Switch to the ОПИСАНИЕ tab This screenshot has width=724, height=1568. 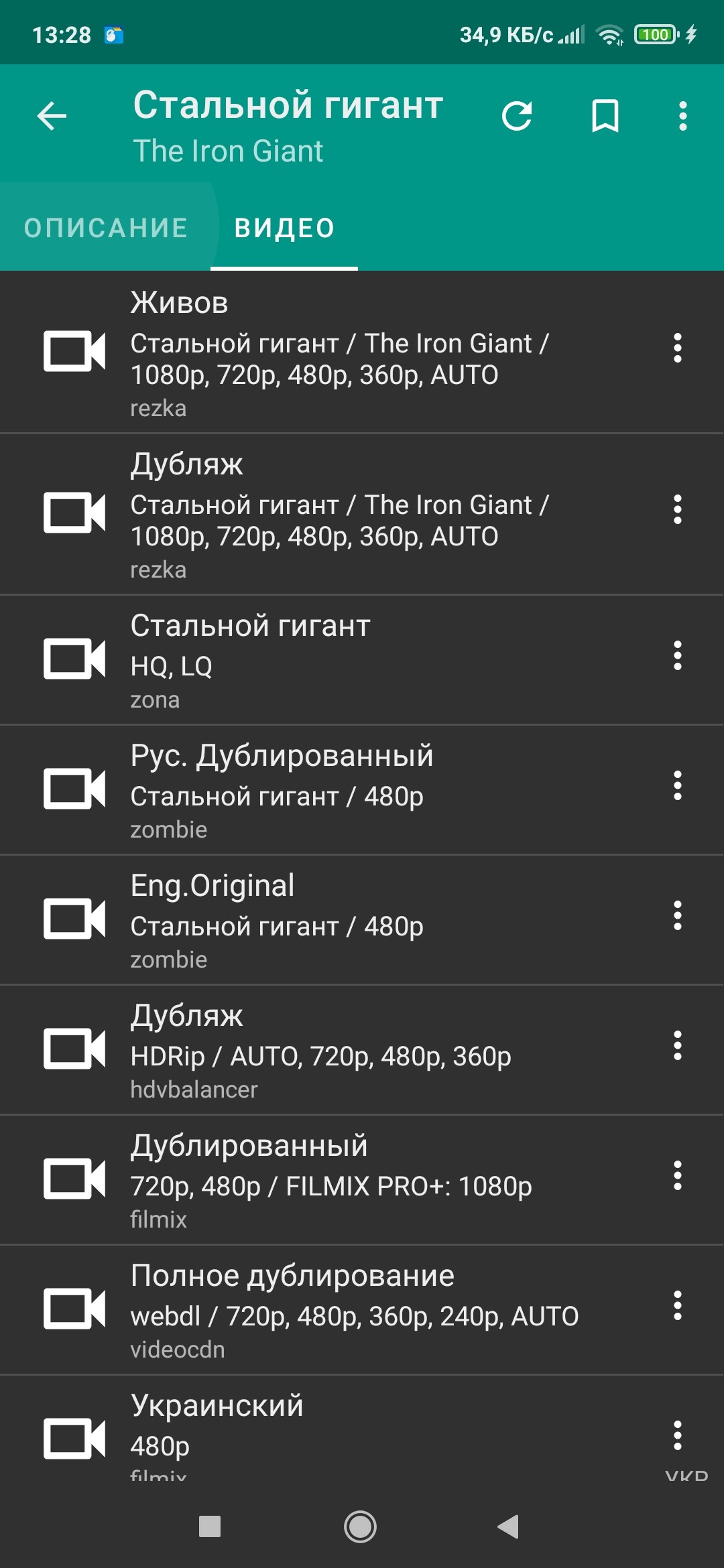point(106,228)
